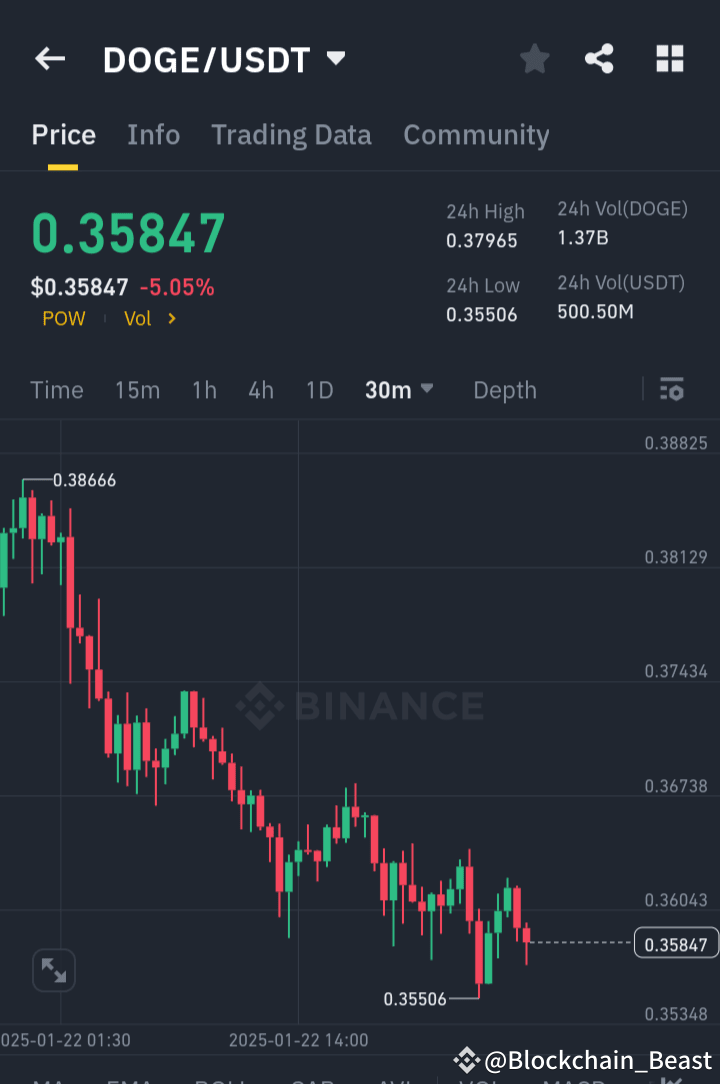Open the DOGE/USDT pair selector dropdown
Image resolution: width=720 pixels, height=1084 pixels.
point(336,58)
